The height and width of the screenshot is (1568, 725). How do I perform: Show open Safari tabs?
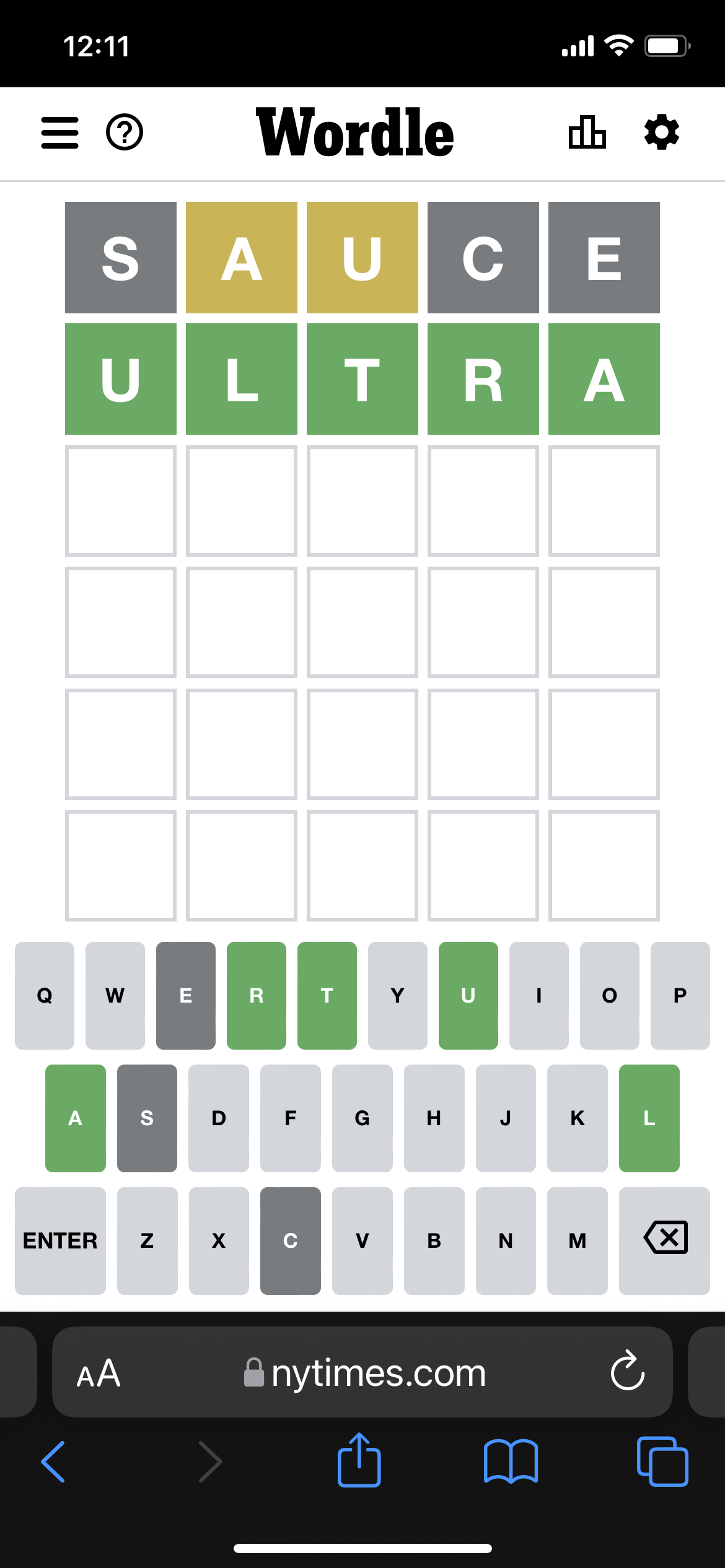pyautogui.click(x=662, y=1461)
